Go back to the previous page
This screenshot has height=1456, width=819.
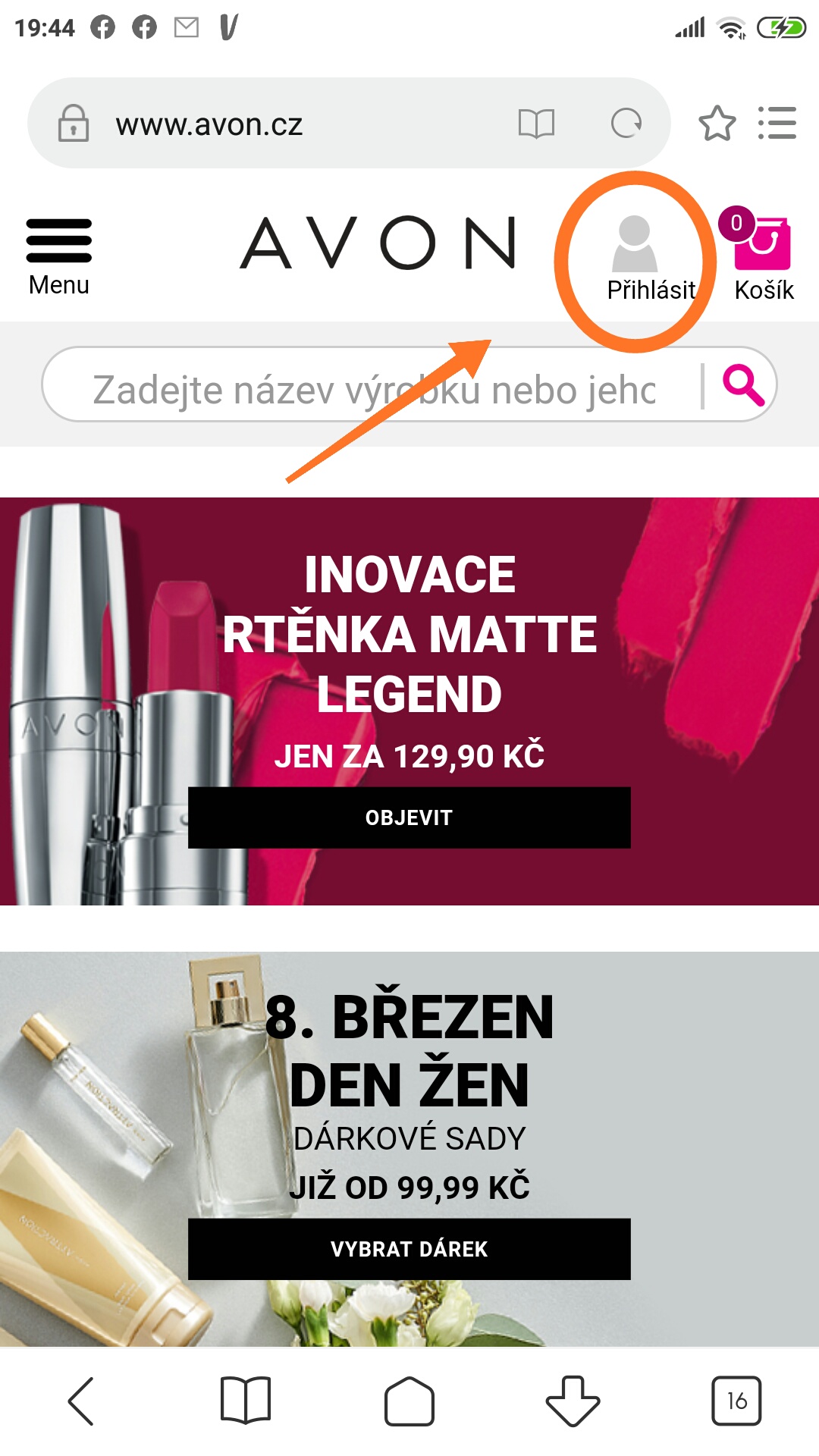pyautogui.click(x=81, y=1401)
